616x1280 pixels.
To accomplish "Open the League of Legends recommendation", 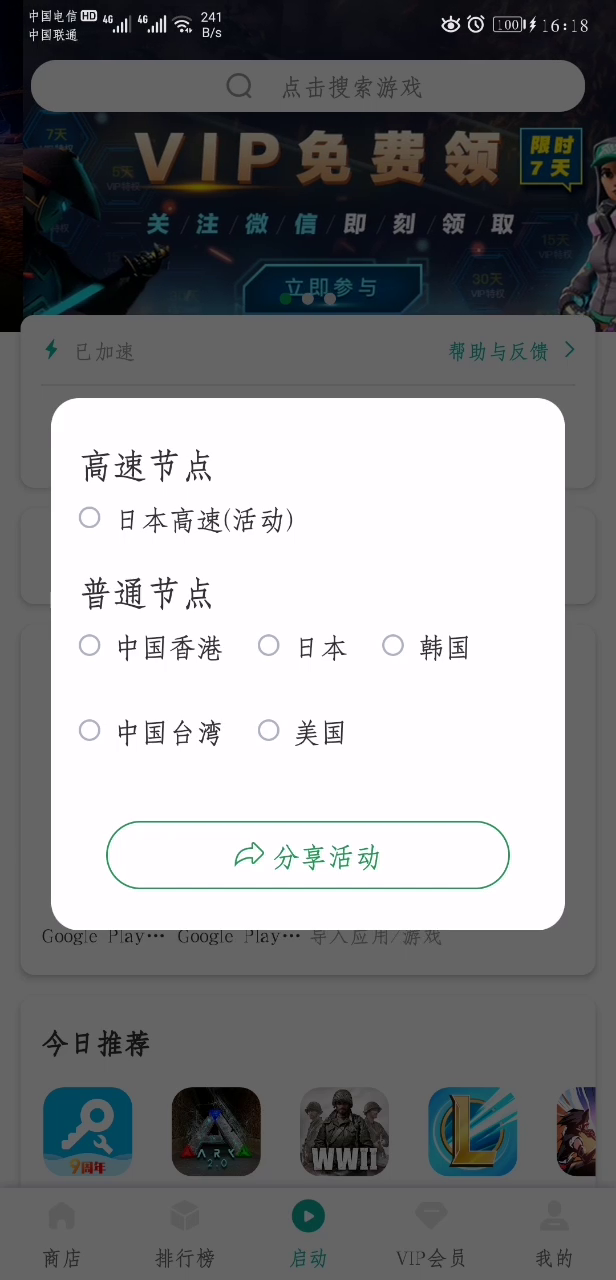I will pos(473,1132).
